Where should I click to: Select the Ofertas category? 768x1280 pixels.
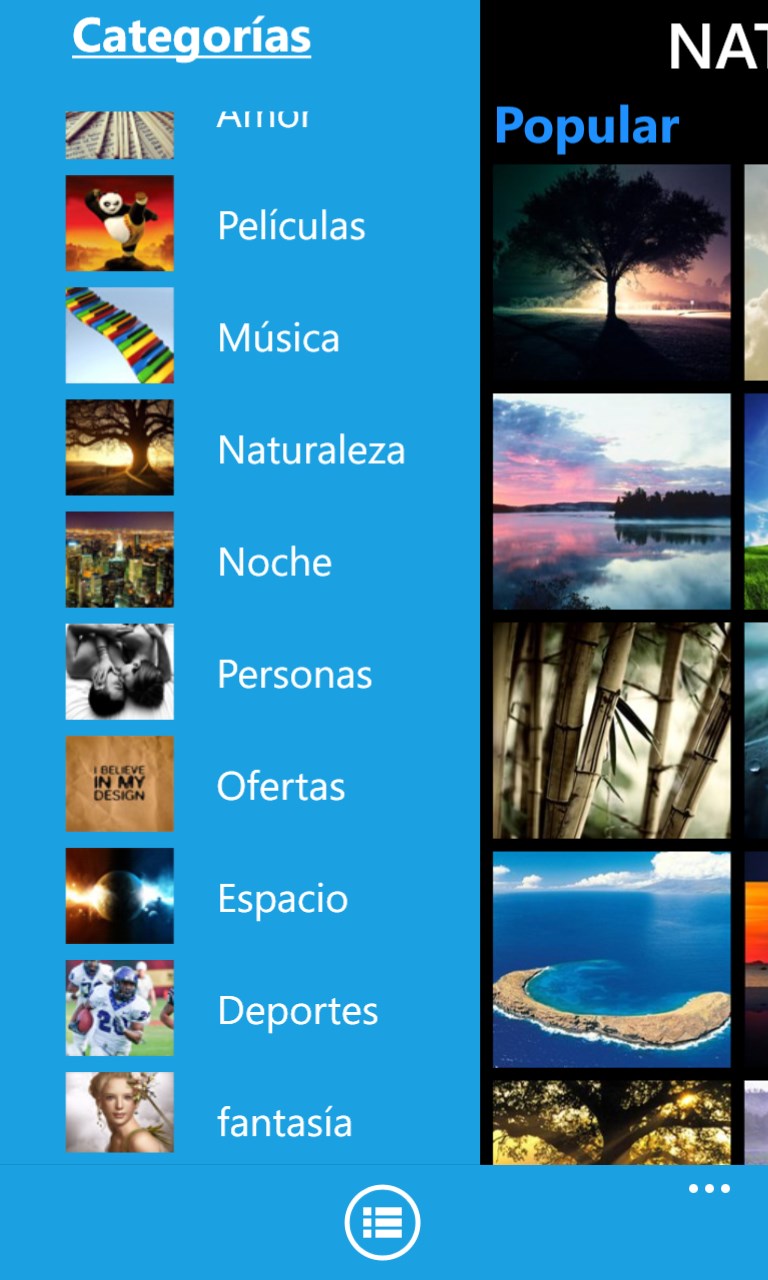280,786
